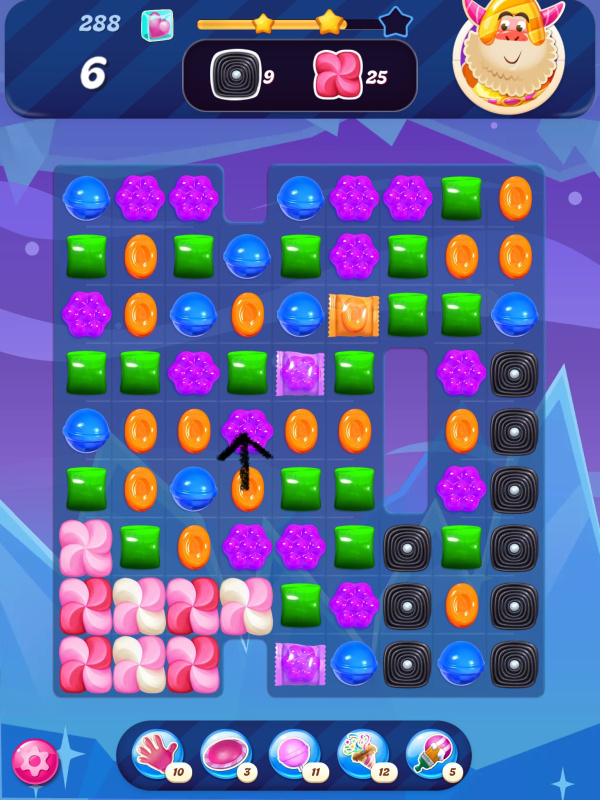This screenshot has height=800, width=600.
Task: Select the glove hand booster with 10
Action: [158, 755]
